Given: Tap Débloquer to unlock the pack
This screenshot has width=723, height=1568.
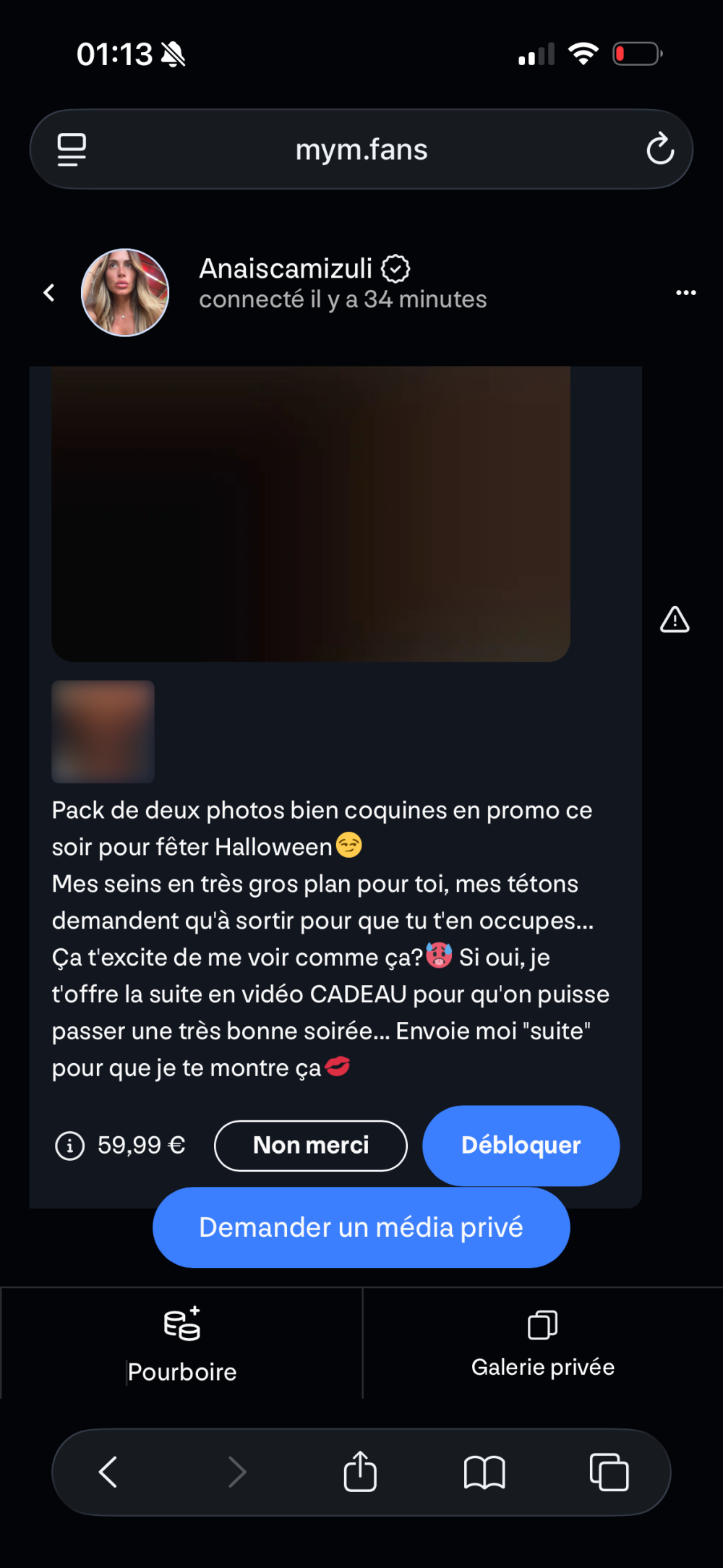Looking at the screenshot, I should coord(521,1146).
